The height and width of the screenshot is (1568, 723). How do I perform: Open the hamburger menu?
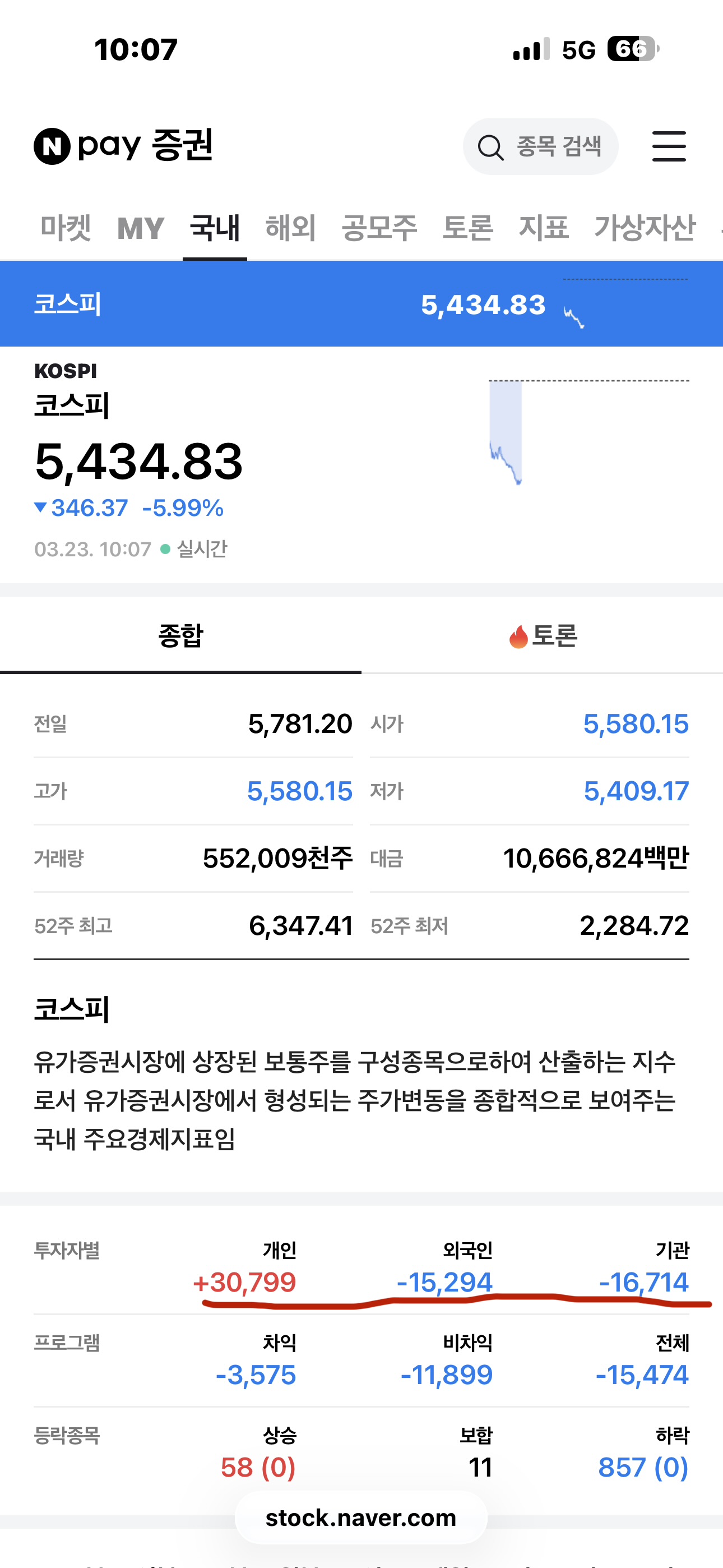(668, 146)
